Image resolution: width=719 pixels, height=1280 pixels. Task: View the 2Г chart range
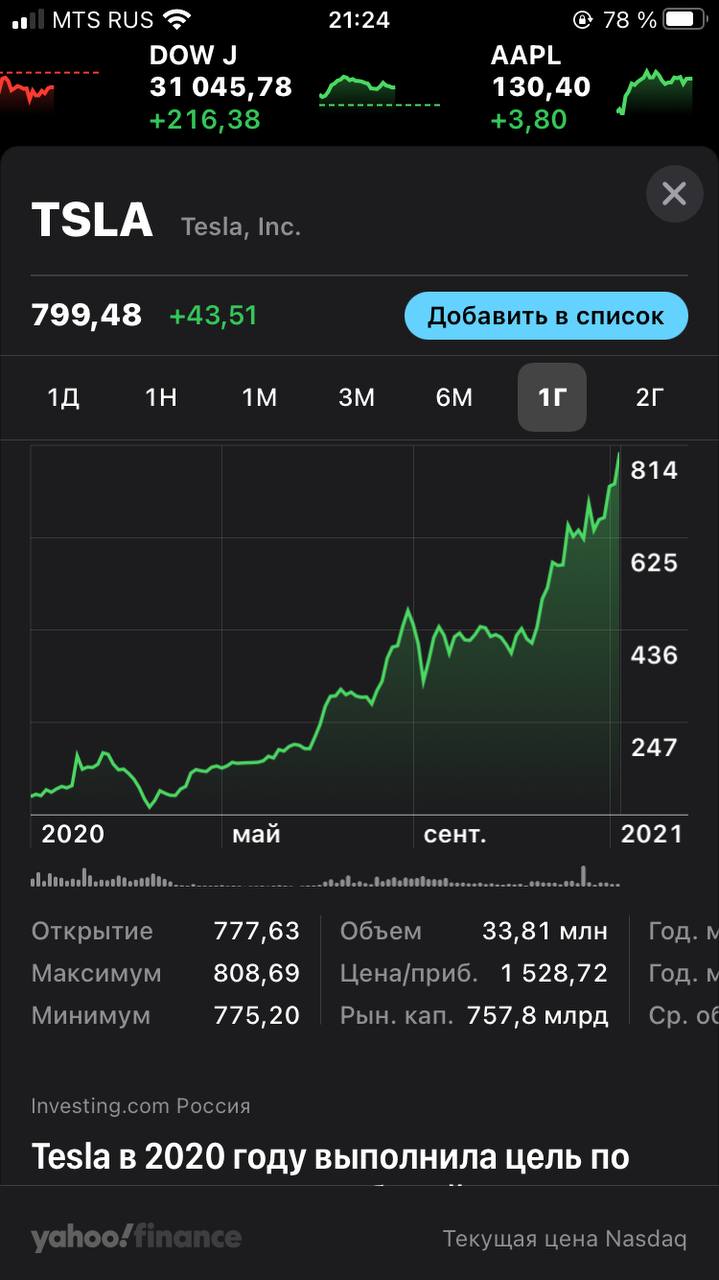(x=650, y=397)
